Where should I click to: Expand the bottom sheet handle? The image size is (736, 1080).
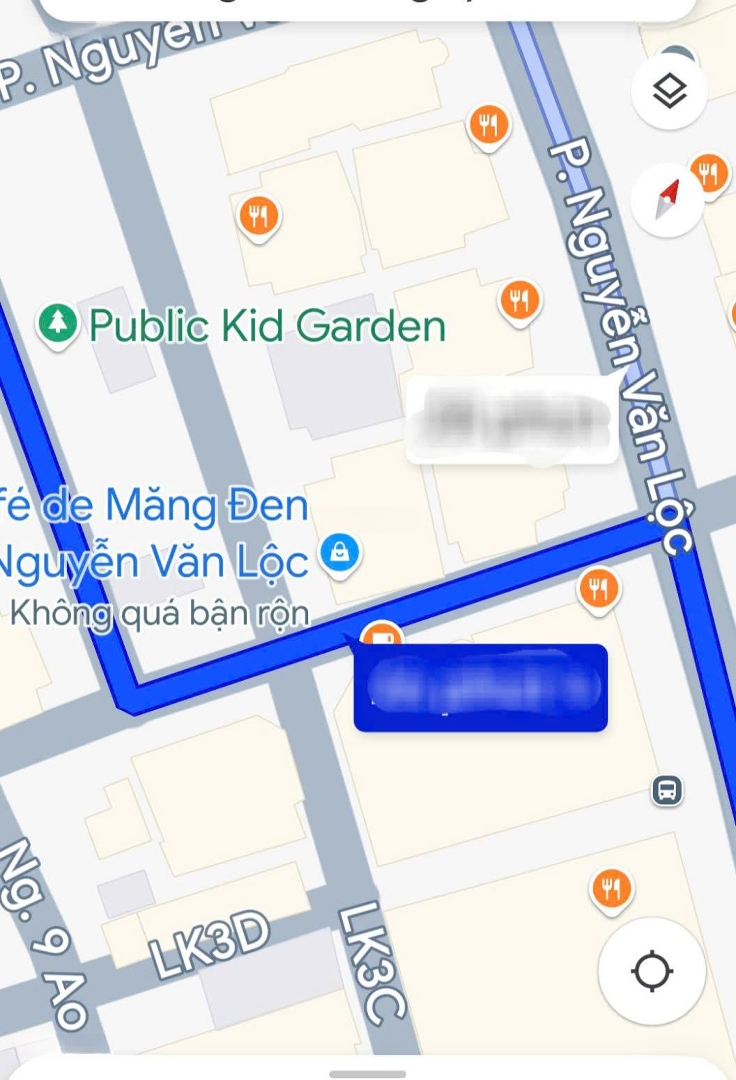pyautogui.click(x=367, y=1073)
